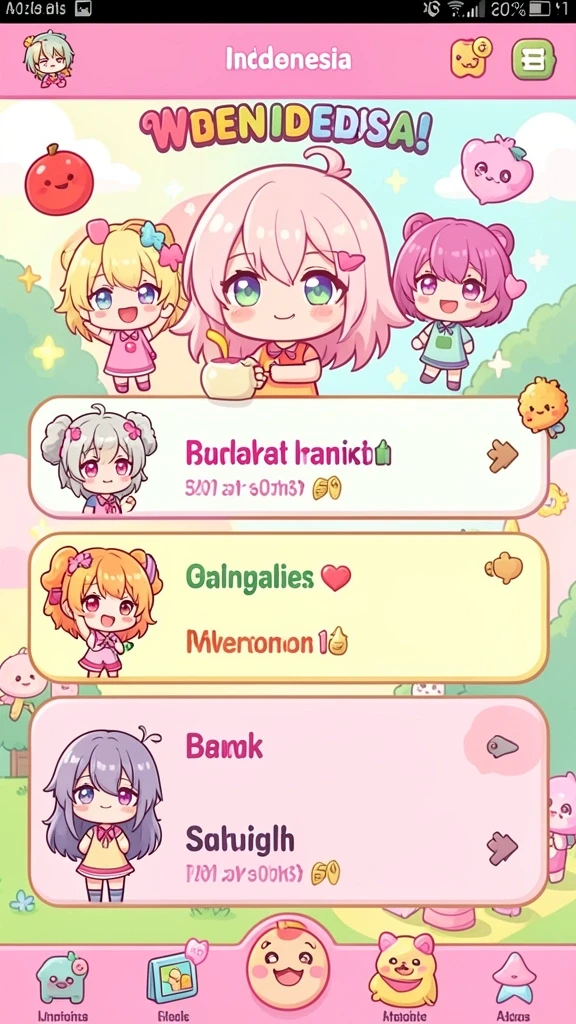Open the profile avatar in the top bar
This screenshot has height=1024, width=576.
point(49,58)
